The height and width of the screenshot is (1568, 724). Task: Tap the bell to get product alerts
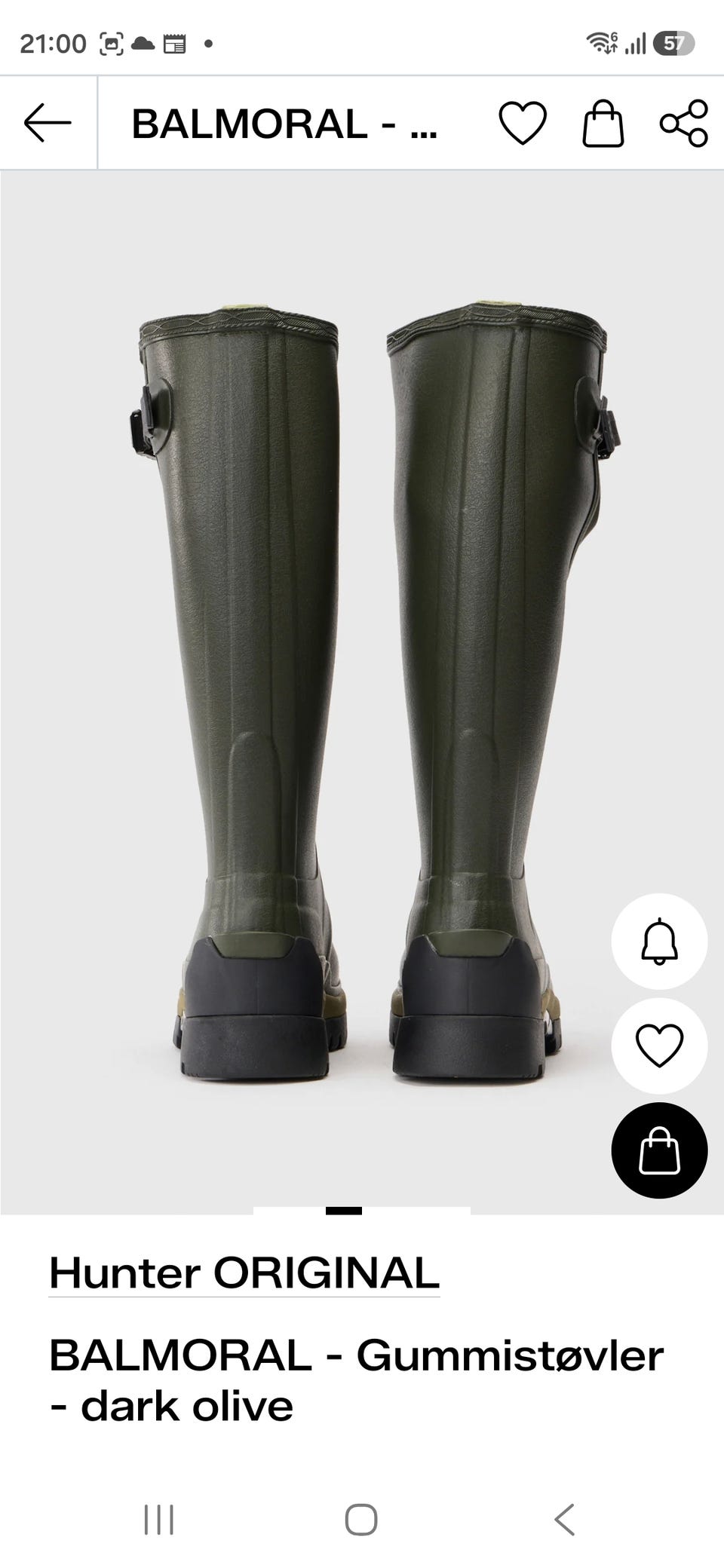pos(659,942)
